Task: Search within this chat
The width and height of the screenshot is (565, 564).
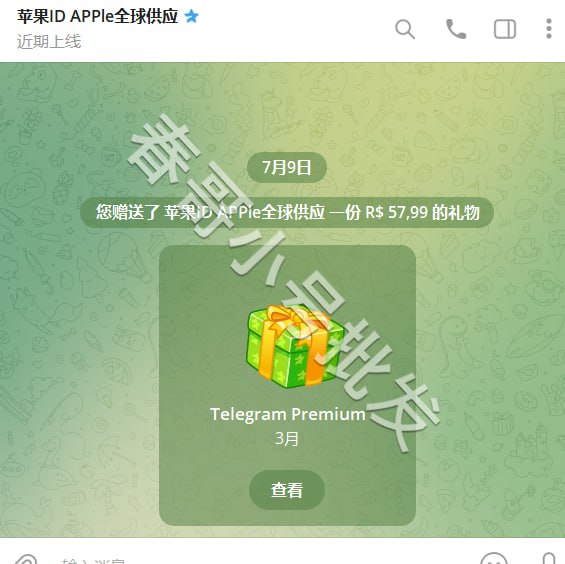Action: 405,29
